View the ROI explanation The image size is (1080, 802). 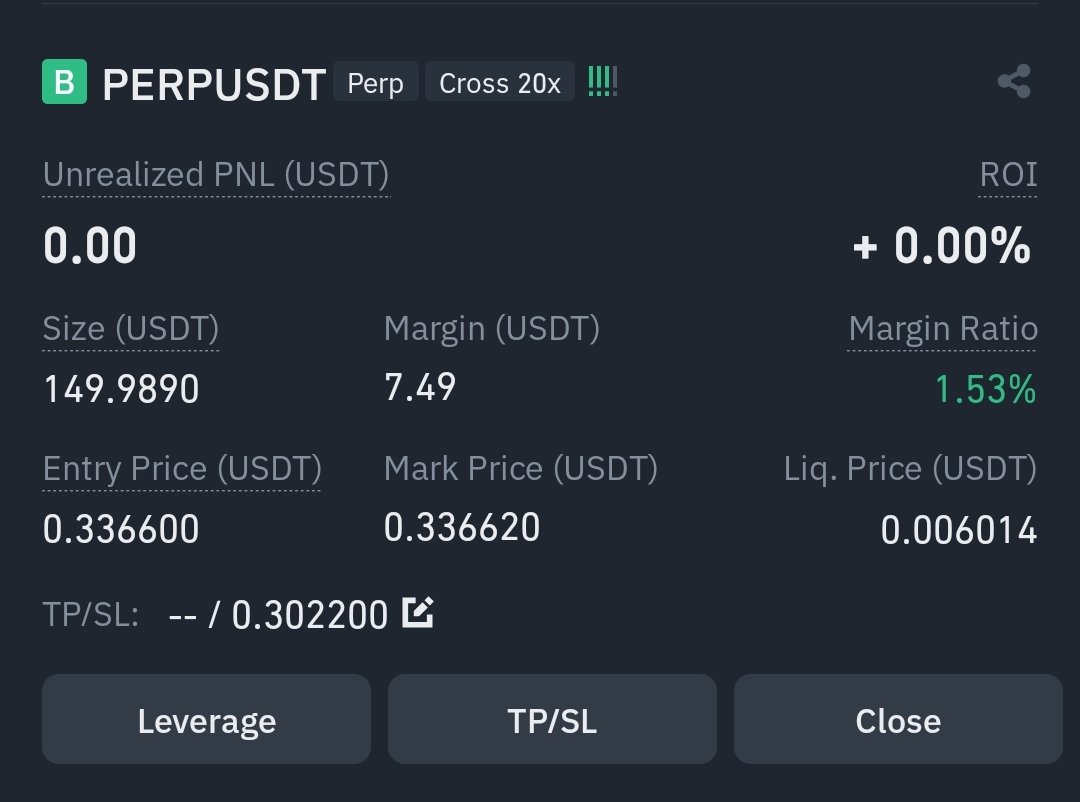click(1007, 175)
